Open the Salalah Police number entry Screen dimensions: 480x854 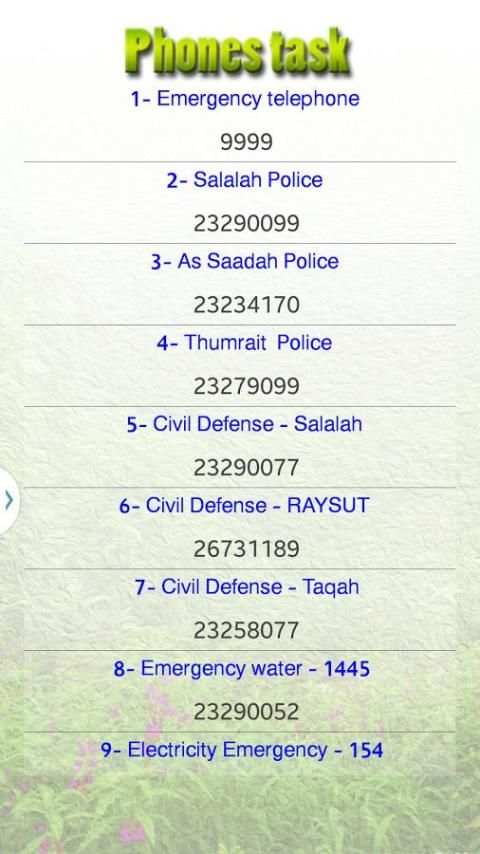240,203
